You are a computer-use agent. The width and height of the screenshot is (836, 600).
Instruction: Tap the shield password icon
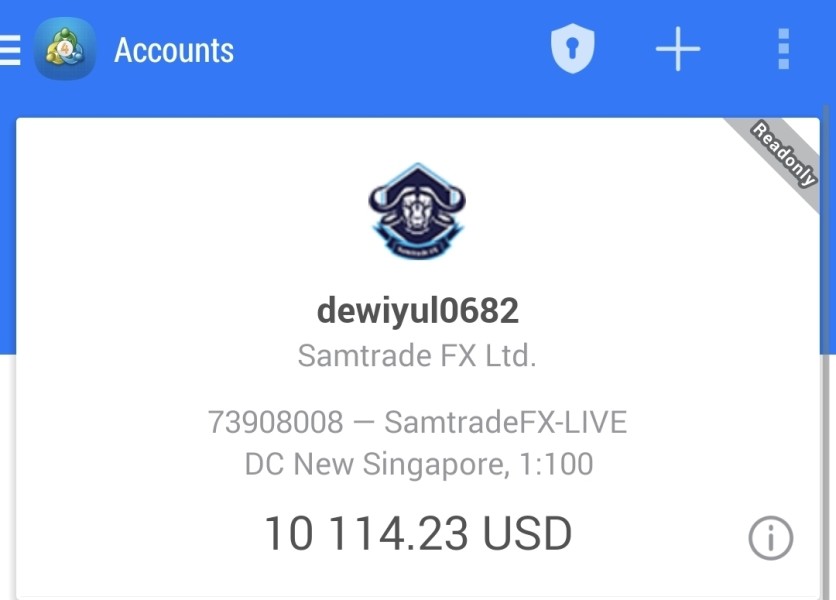pyautogui.click(x=573, y=49)
